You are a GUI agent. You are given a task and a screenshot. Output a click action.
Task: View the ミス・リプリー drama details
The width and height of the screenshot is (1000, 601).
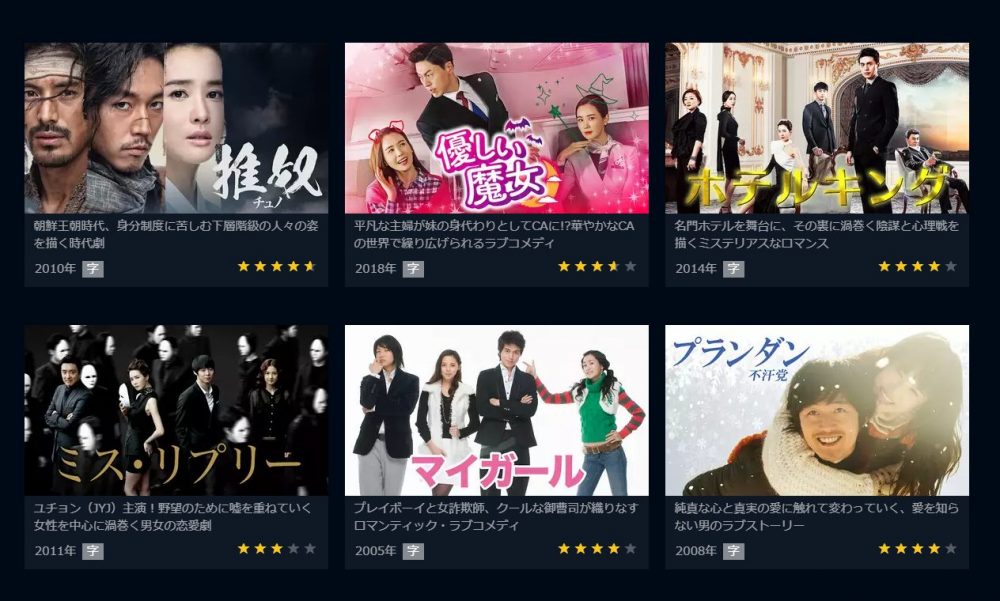coord(176,412)
